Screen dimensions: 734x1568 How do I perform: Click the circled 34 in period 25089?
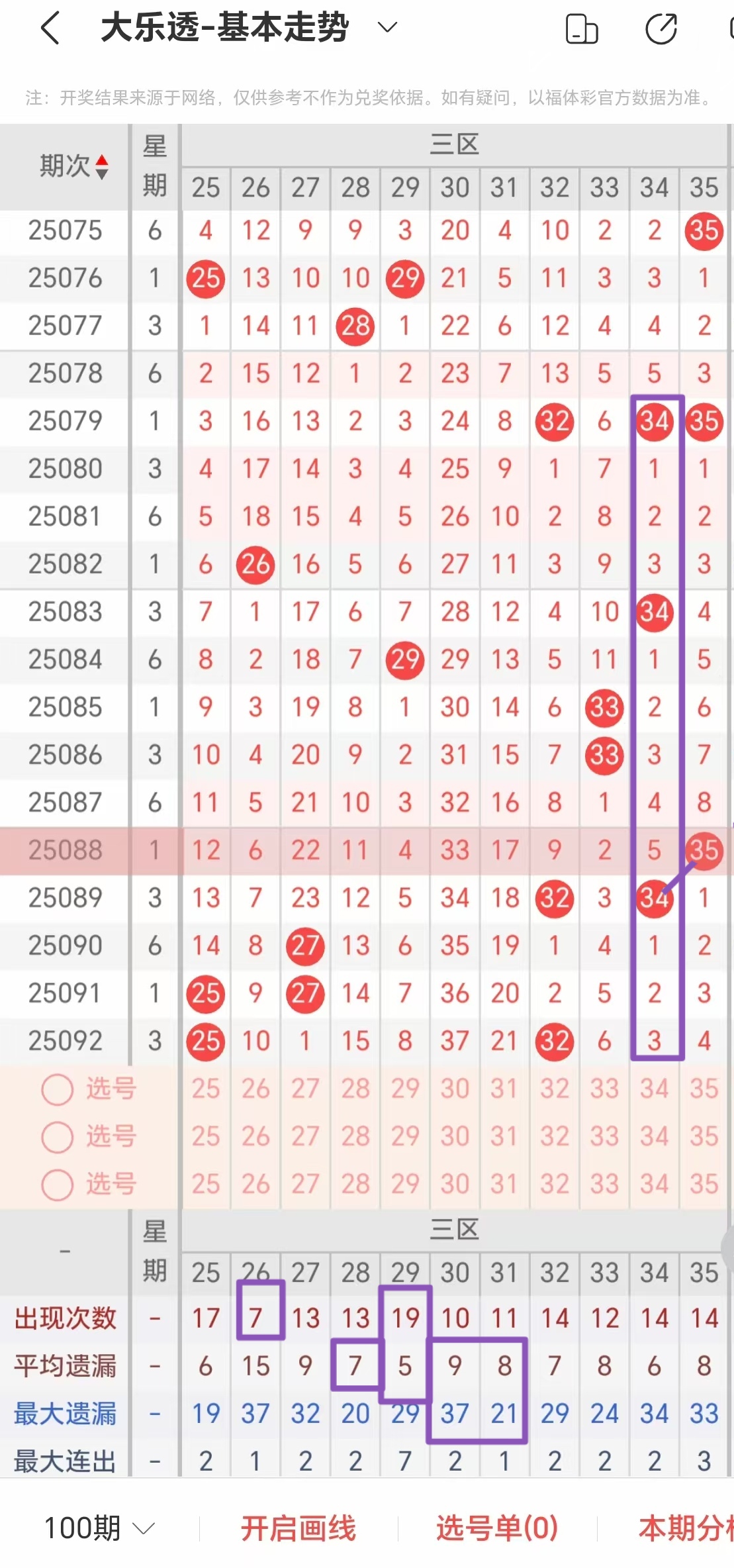tap(654, 898)
